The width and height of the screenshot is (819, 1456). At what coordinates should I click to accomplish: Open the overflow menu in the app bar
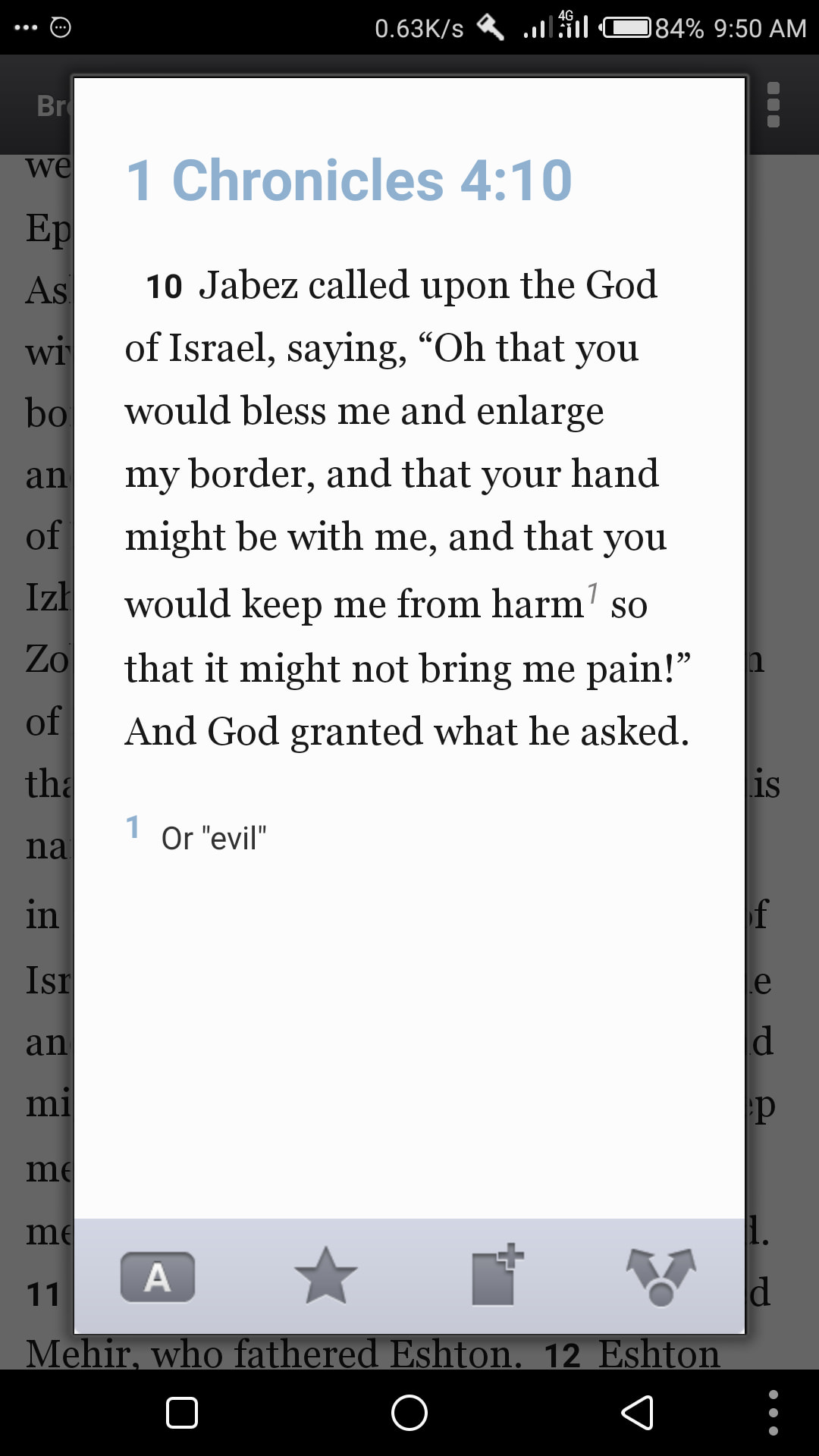tap(773, 105)
